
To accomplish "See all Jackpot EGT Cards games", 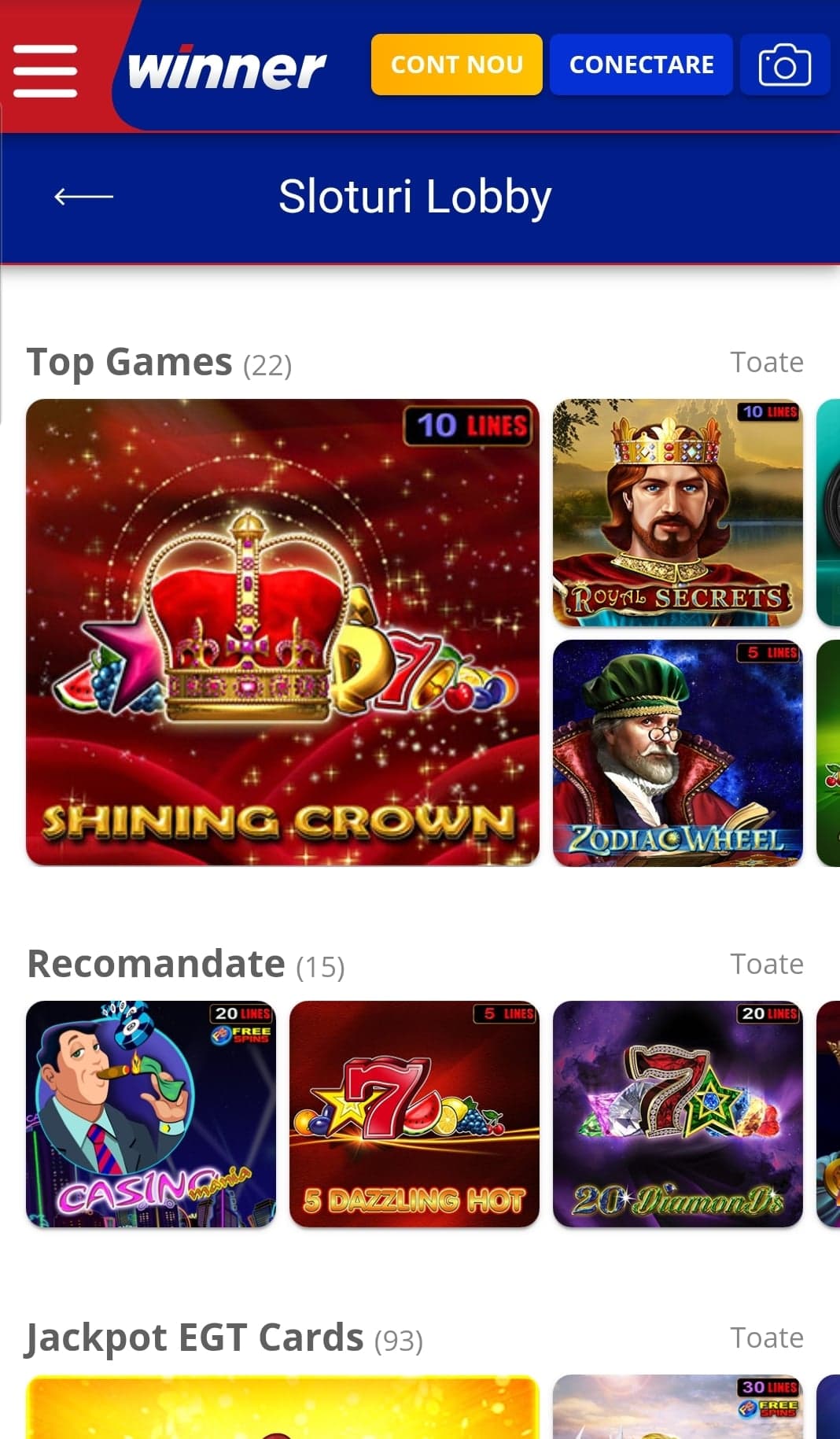I will coord(766,1338).
